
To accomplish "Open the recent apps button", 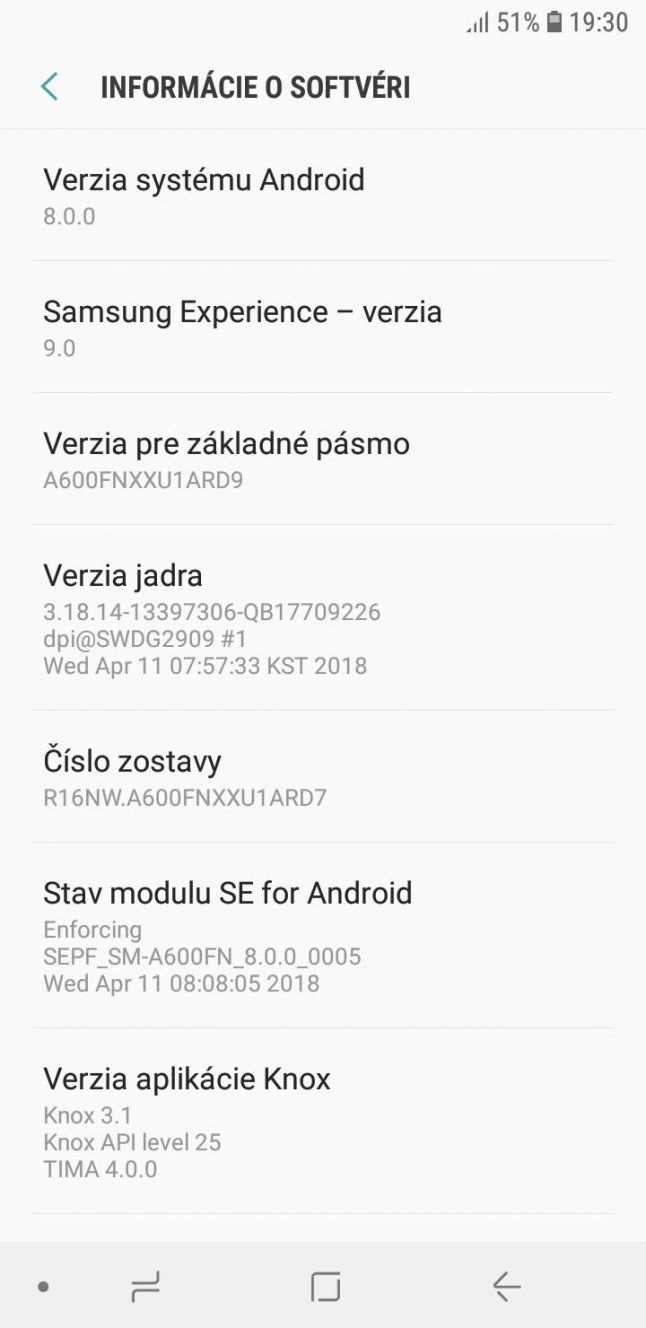I will point(146,1286).
